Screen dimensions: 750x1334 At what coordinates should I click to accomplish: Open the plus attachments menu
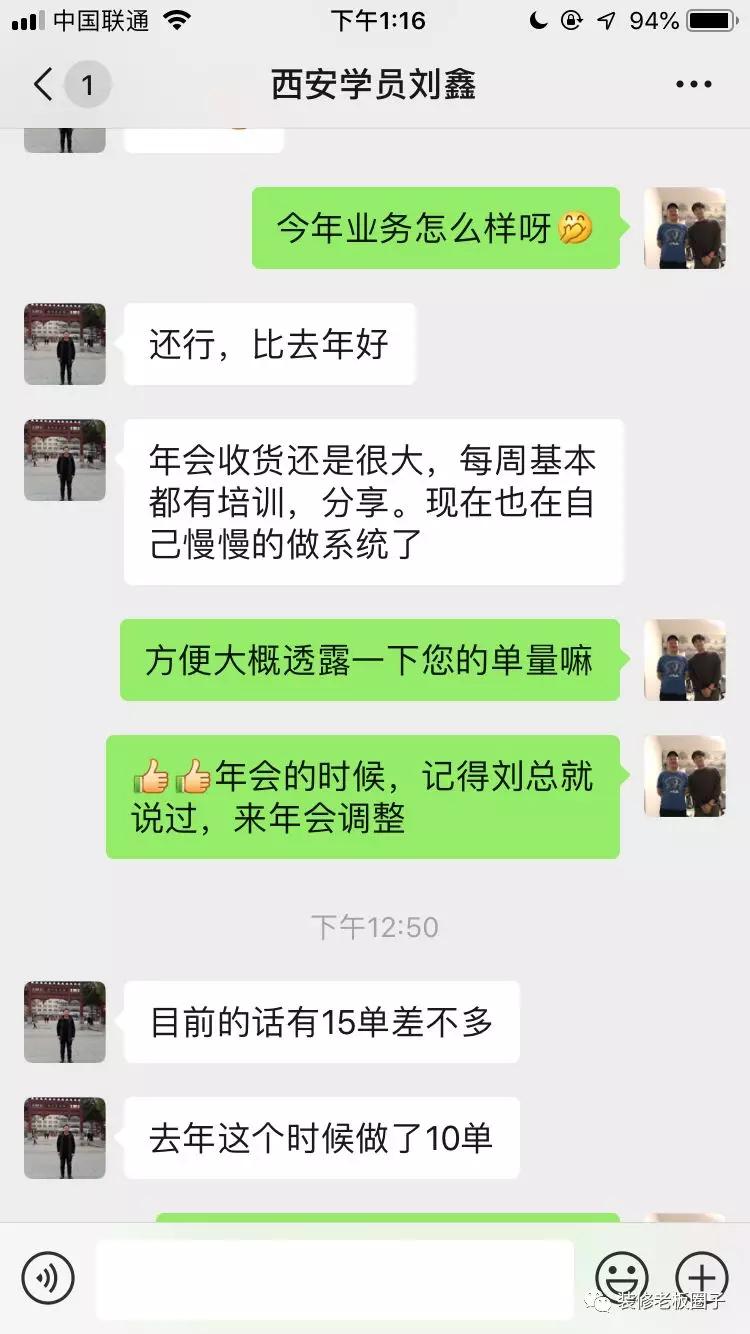pos(702,1277)
